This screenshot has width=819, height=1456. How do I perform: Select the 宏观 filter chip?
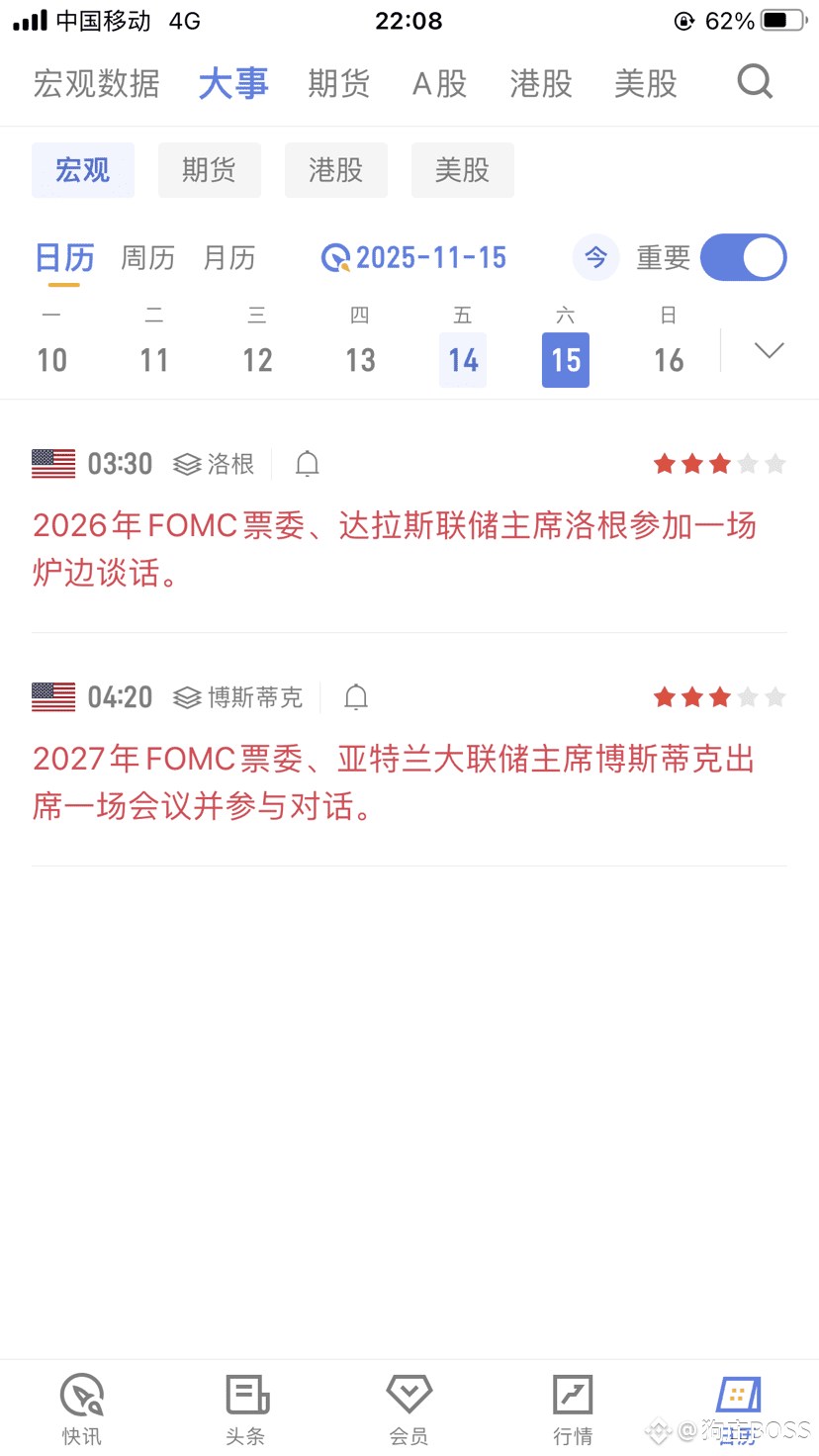[83, 169]
